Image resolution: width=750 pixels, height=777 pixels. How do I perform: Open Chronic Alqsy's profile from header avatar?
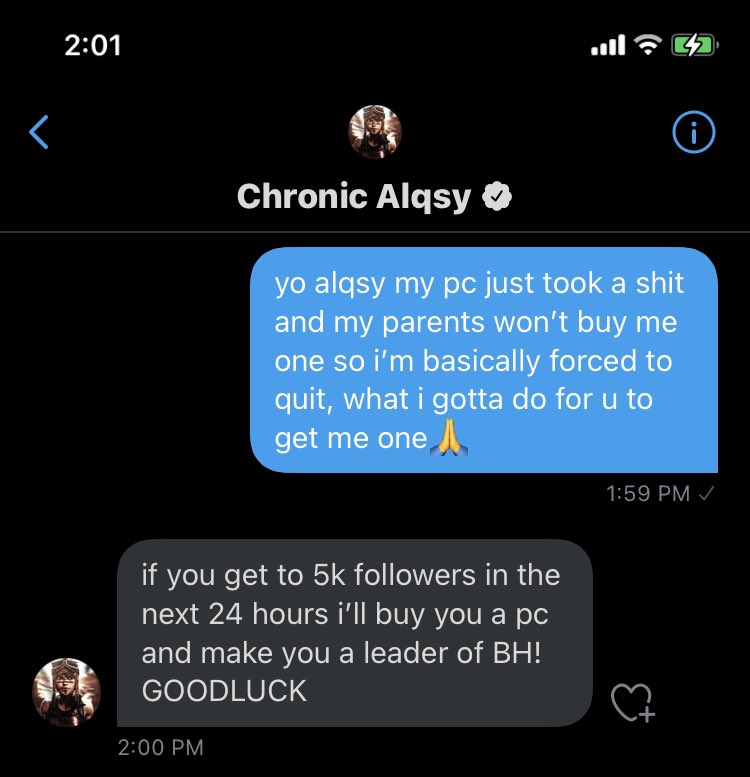374,132
